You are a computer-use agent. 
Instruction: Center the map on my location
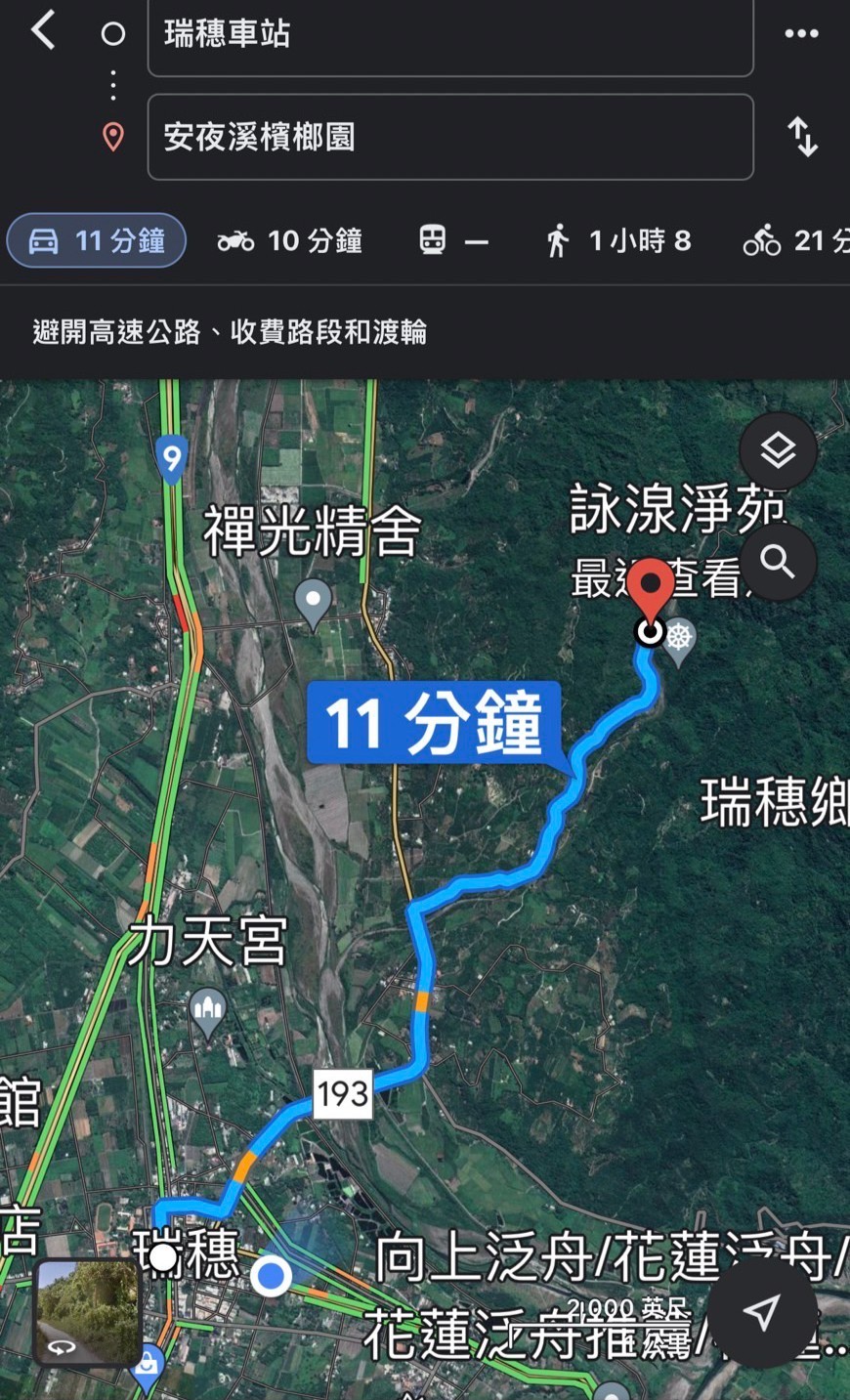coord(762,1312)
